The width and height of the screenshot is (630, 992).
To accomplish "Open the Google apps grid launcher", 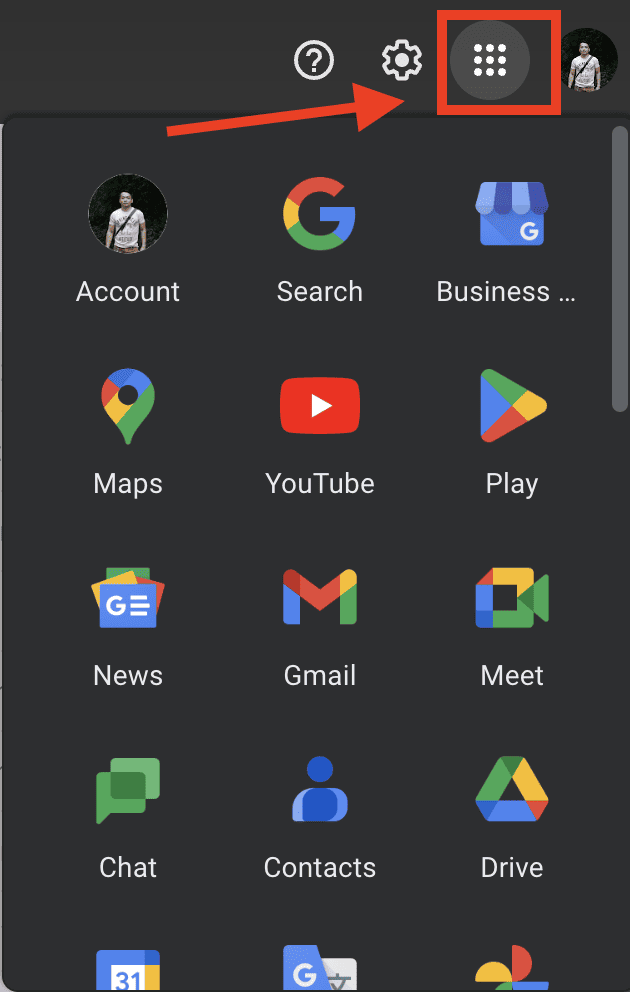I will click(x=490, y=61).
